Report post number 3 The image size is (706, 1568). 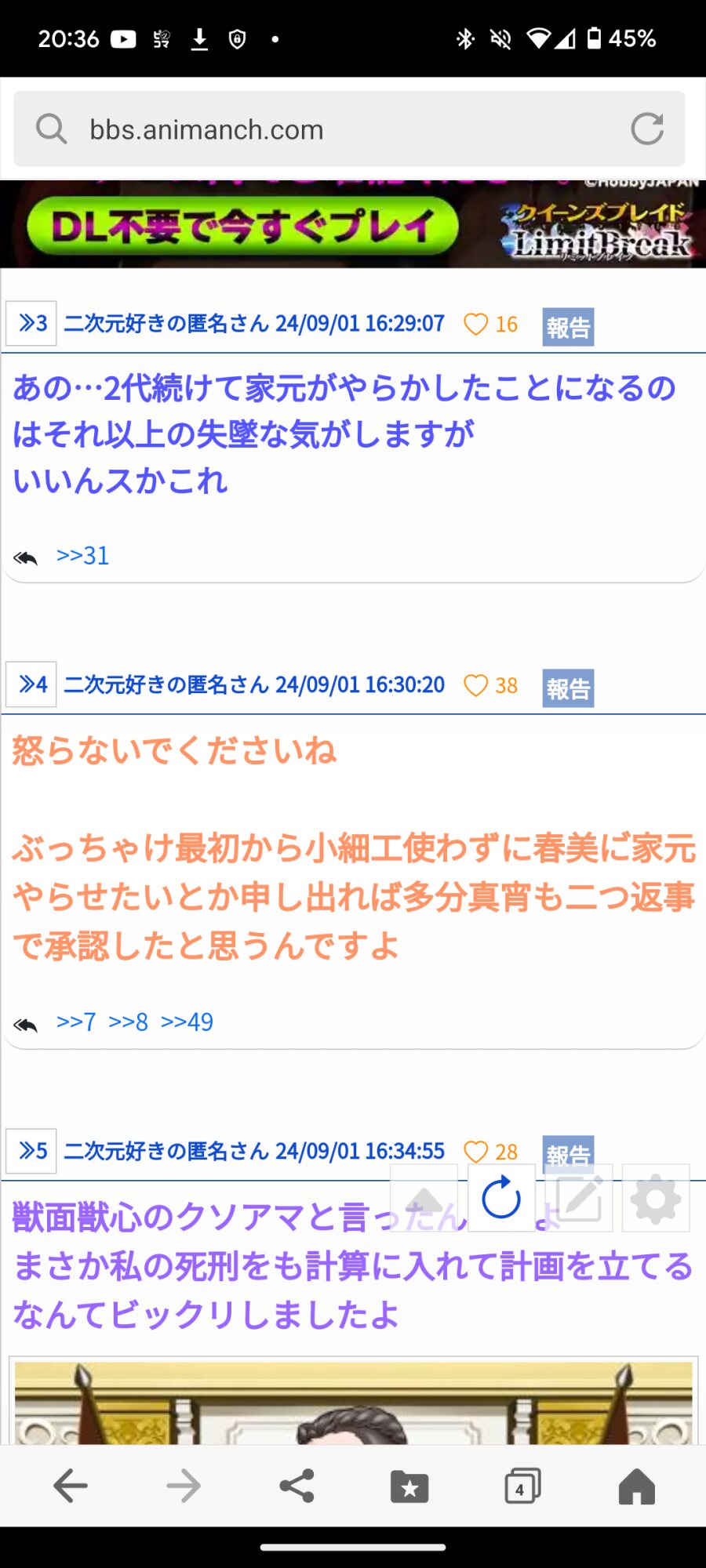[x=568, y=327]
